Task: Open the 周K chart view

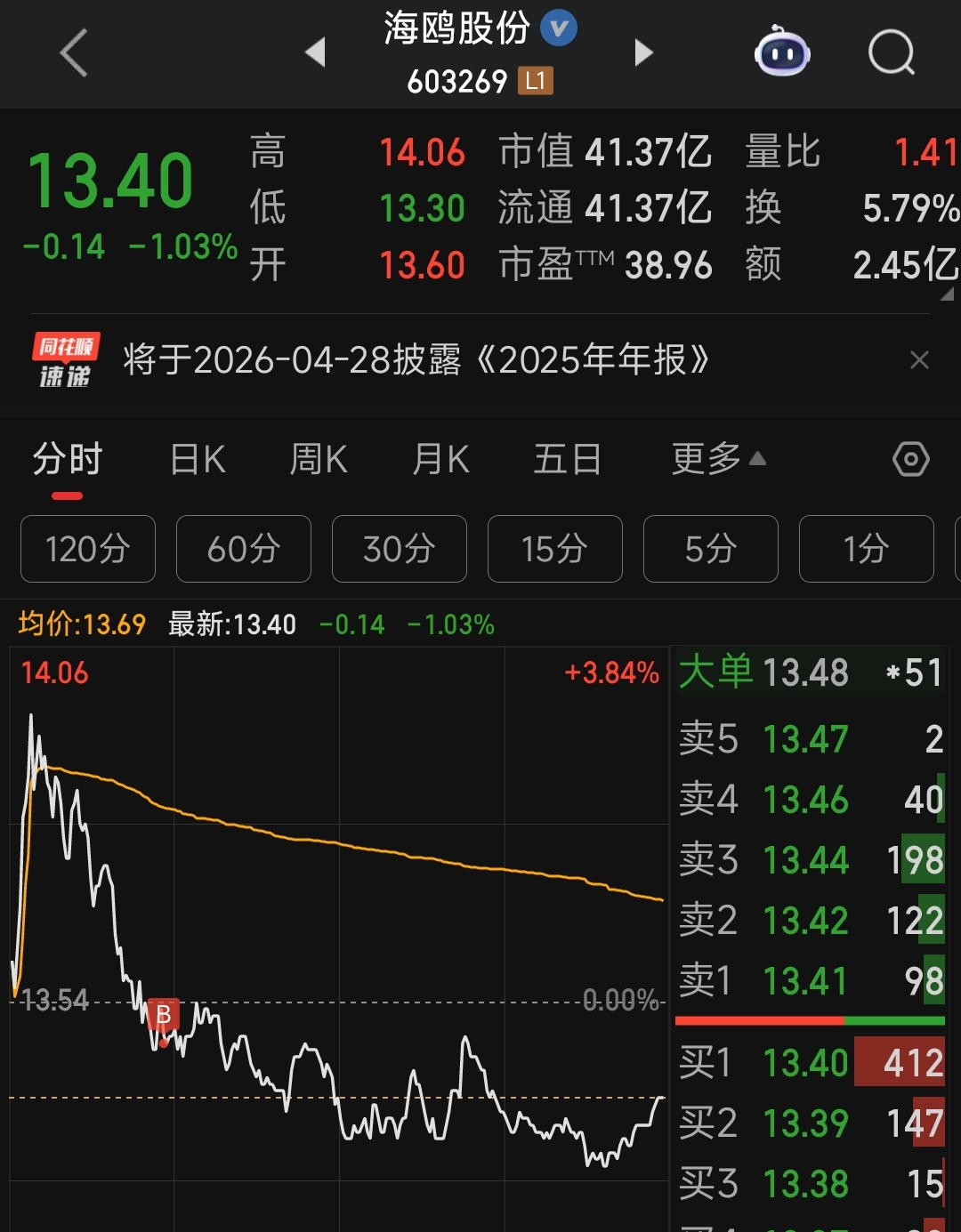Action: click(x=317, y=459)
